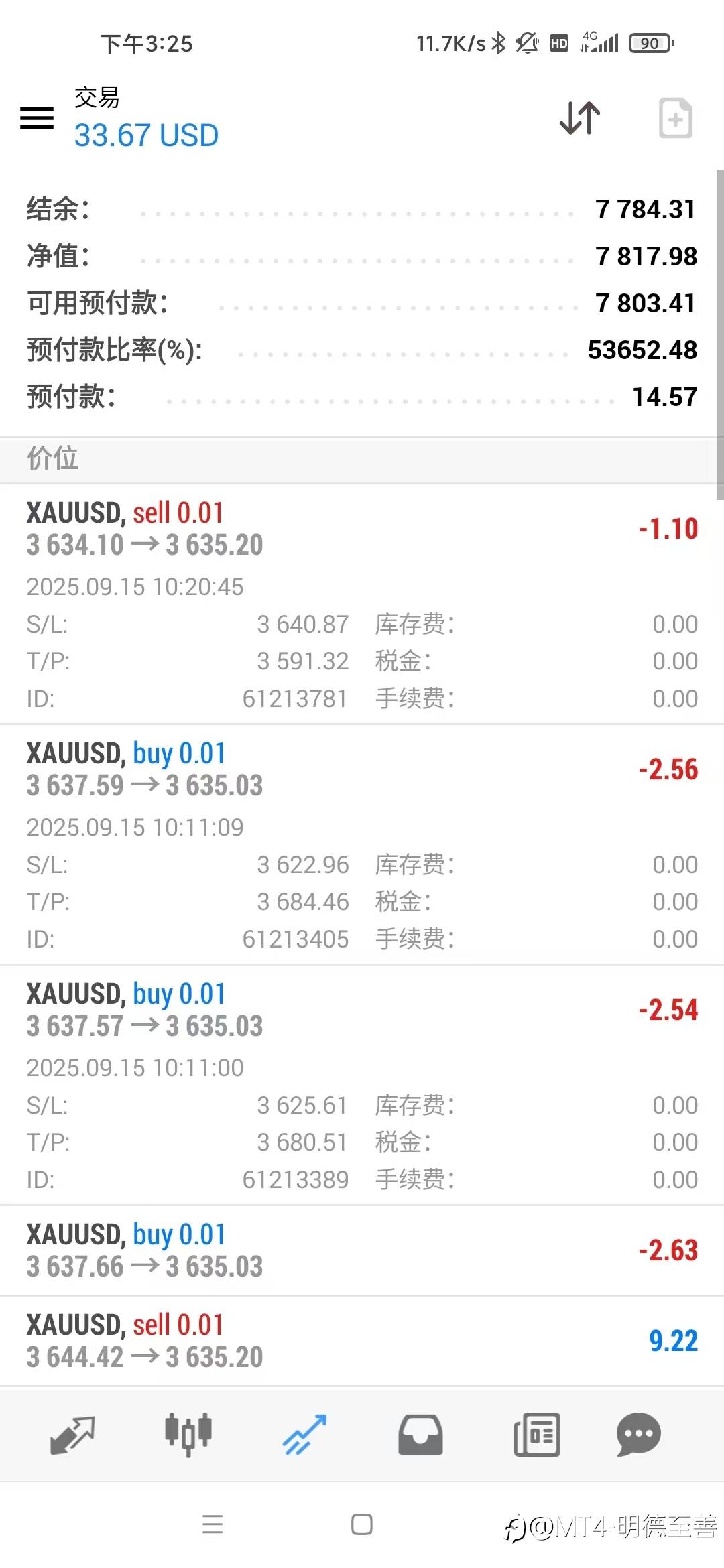Switch to the Chart tab
724x1568 pixels.
click(188, 1435)
